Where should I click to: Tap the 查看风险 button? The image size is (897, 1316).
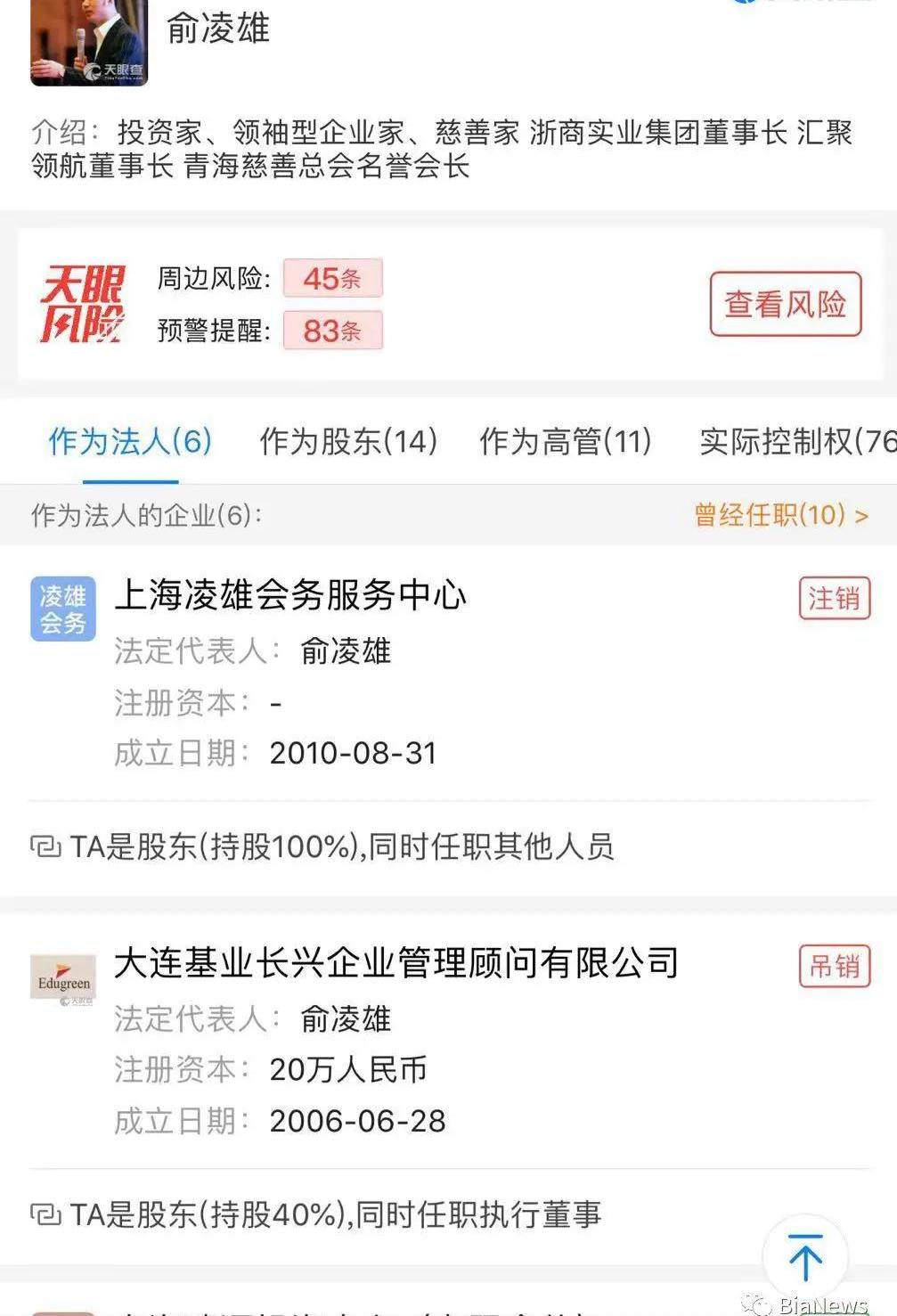tap(785, 304)
